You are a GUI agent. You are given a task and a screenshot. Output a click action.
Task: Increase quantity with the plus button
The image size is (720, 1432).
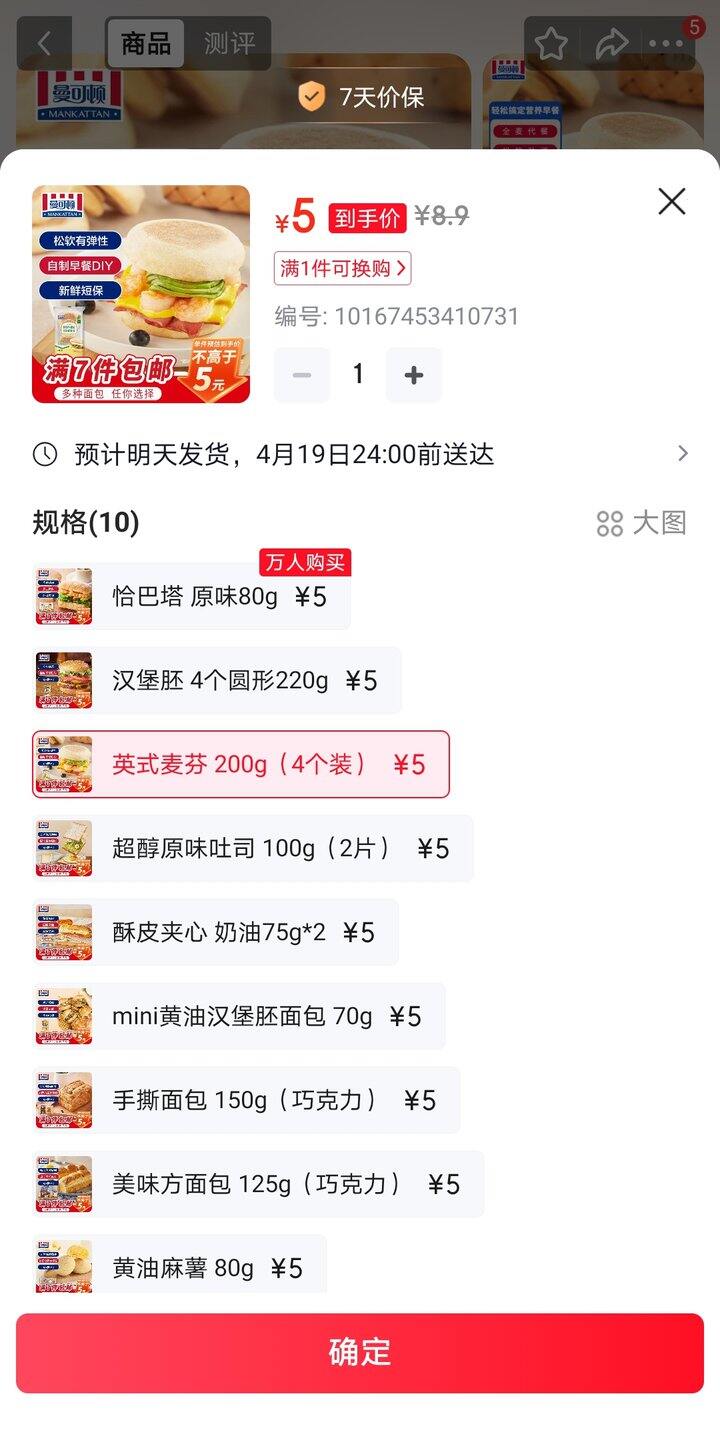click(x=414, y=375)
